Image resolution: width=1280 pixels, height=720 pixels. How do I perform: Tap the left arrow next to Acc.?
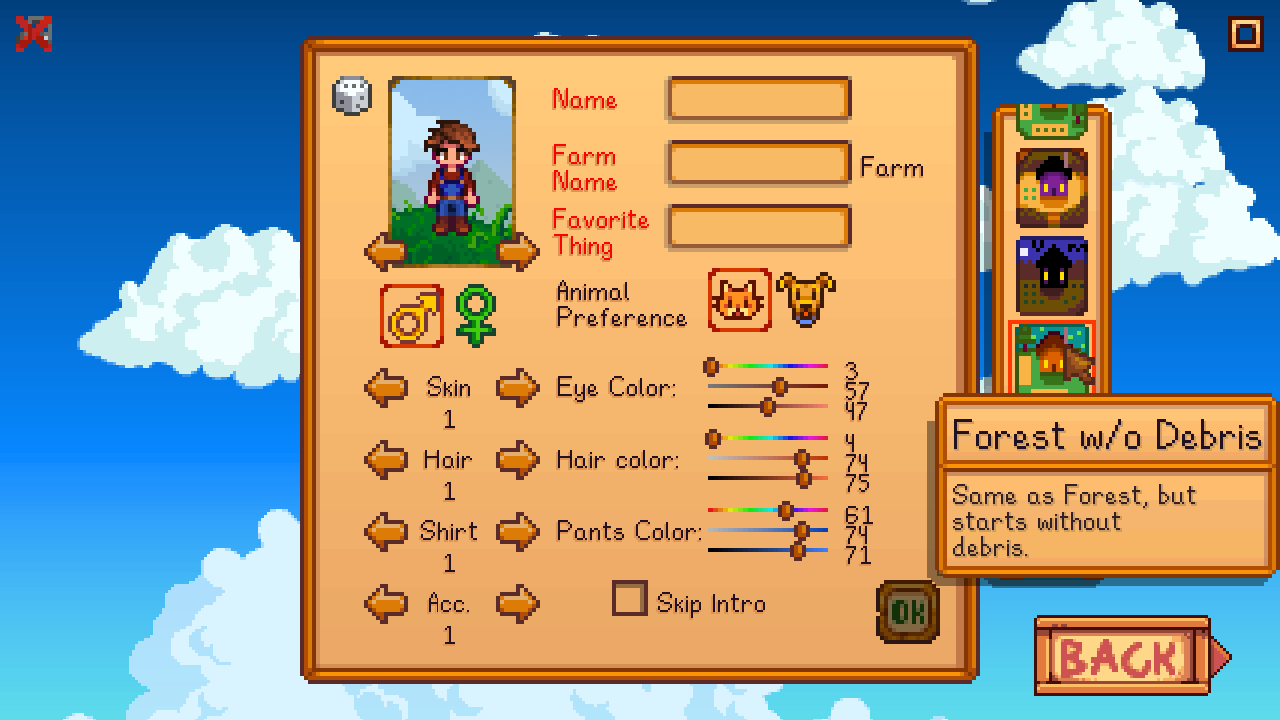click(386, 604)
